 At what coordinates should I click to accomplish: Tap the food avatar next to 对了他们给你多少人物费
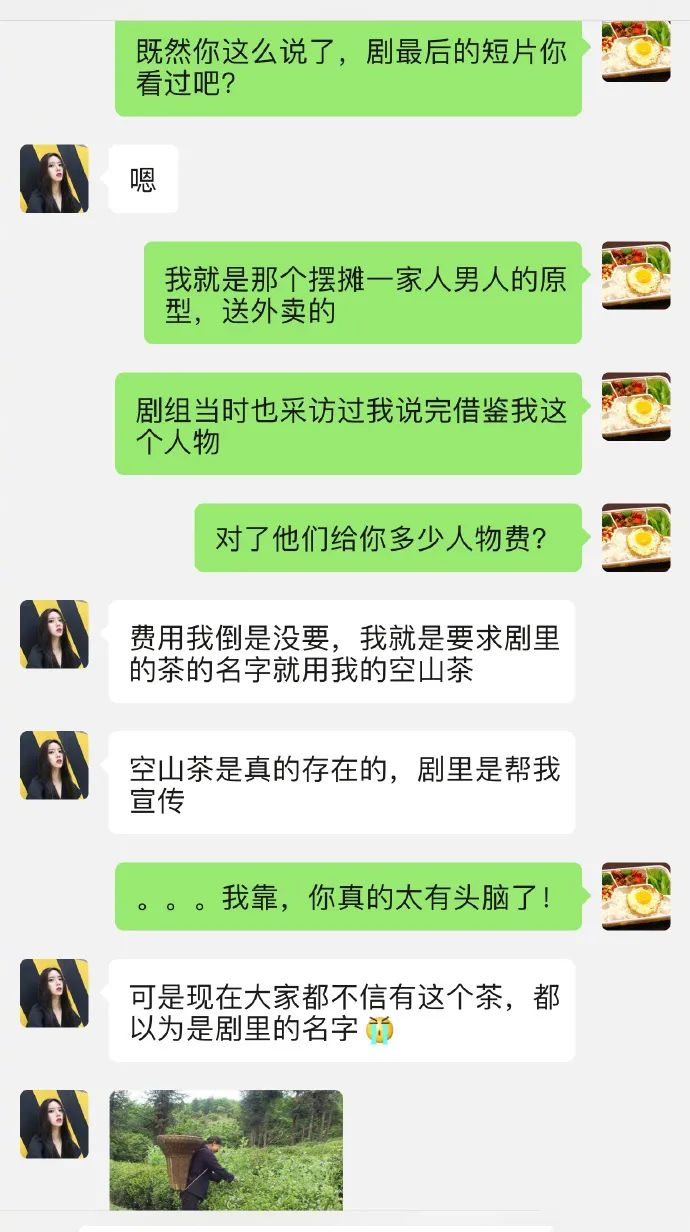(x=636, y=538)
